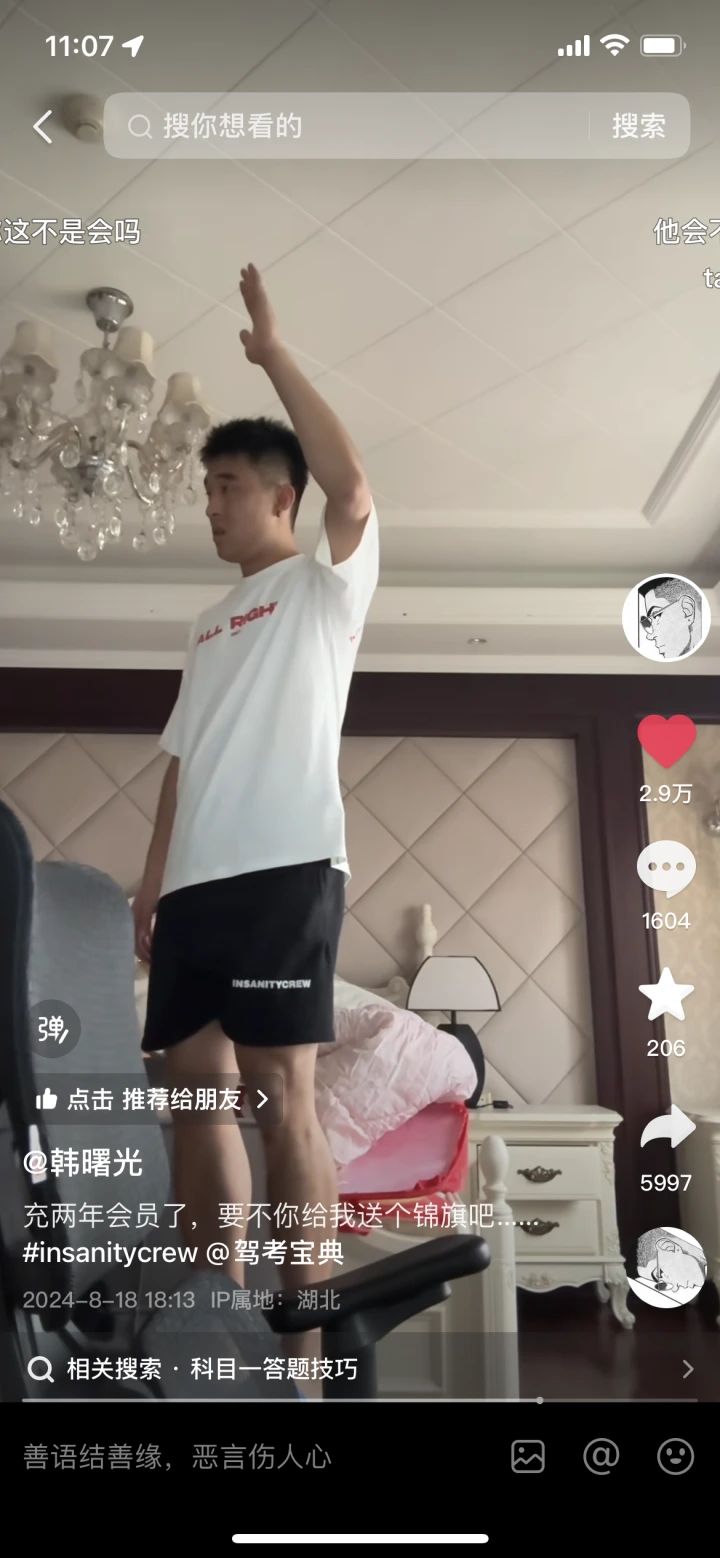The image size is (720, 1558).
Task: Go back using the top-left arrow
Action: [x=42, y=127]
